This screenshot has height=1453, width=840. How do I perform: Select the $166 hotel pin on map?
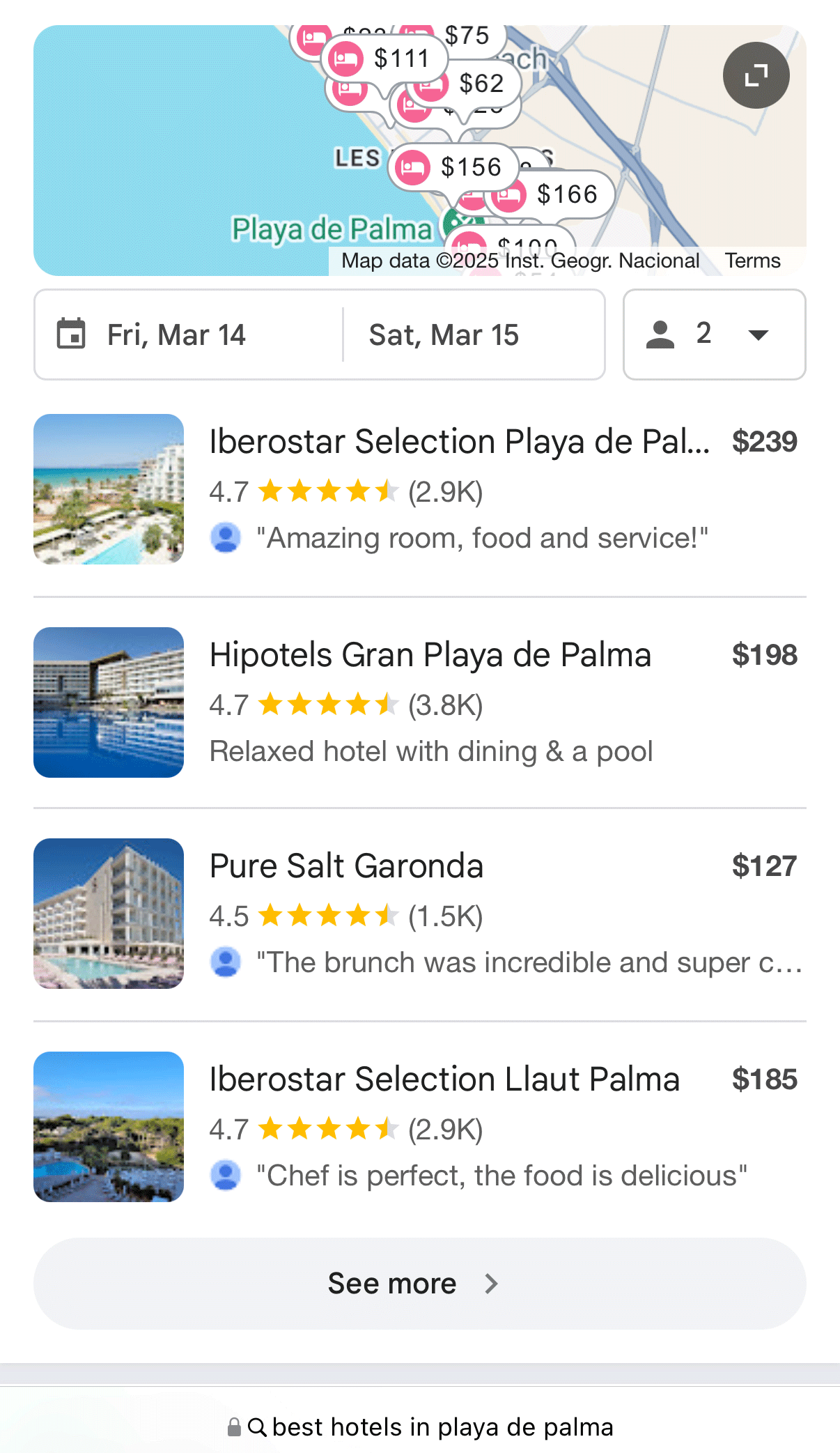(550, 196)
